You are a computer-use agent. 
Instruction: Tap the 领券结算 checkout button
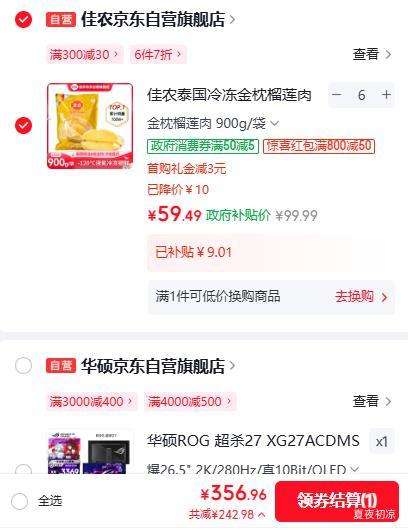click(337, 501)
